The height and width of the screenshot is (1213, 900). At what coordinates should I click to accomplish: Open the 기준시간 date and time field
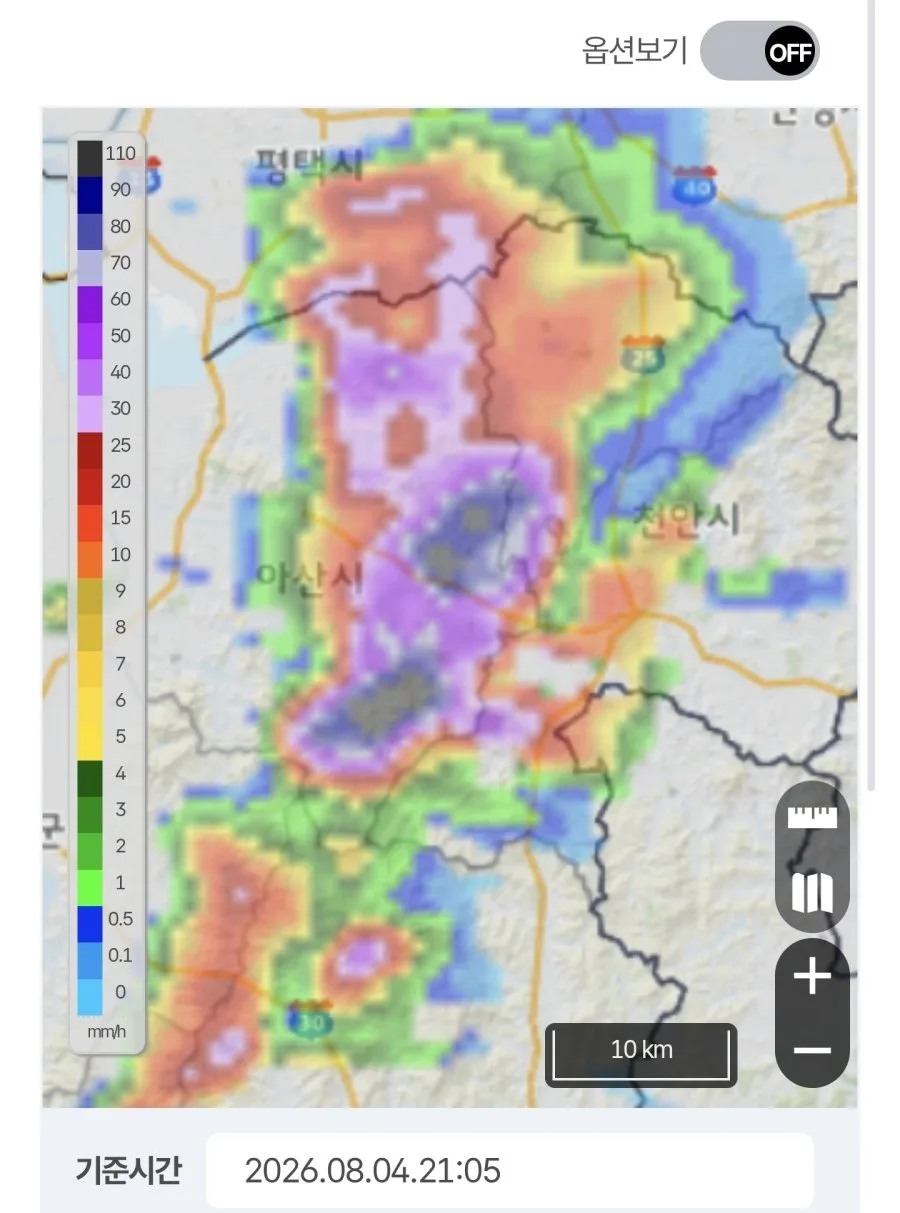[x=510, y=1170]
